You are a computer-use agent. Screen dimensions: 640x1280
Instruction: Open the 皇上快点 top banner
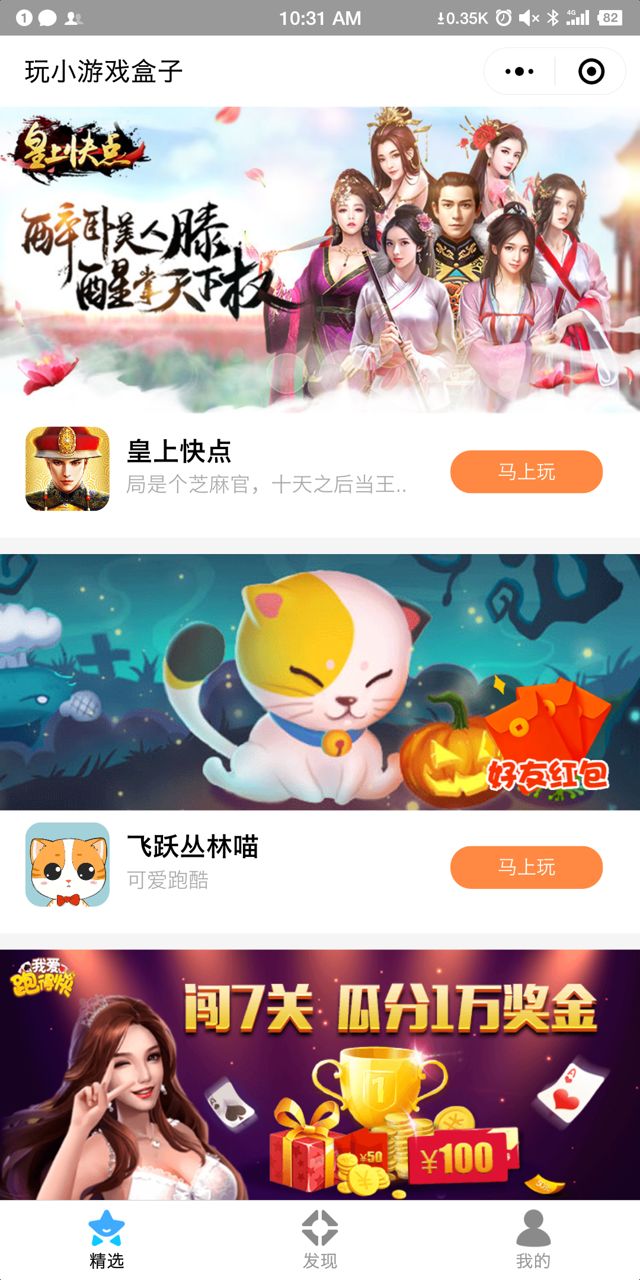tap(320, 258)
